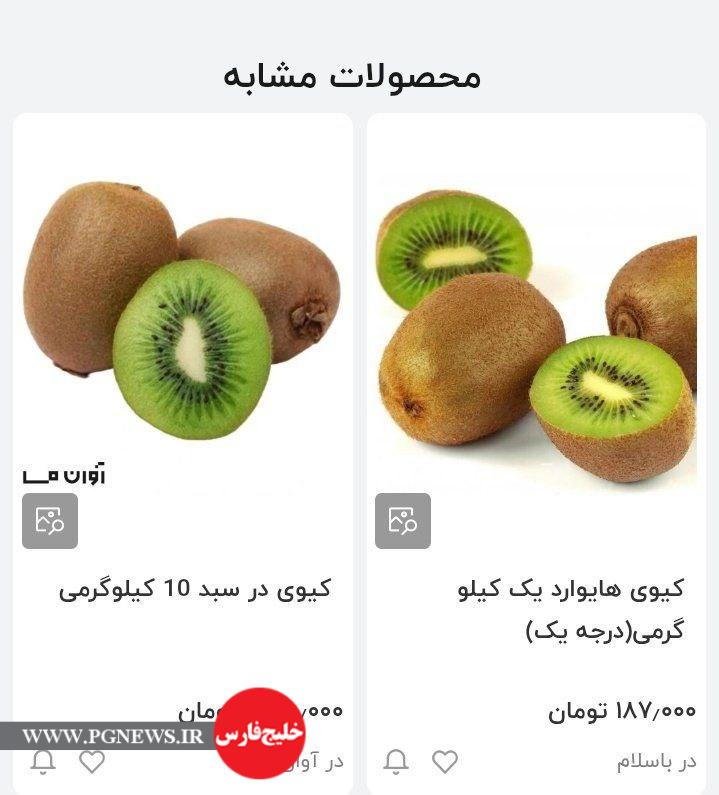Viewport: 719px width, 795px height.
Task: Favorite the کیوی هایوارد product with the heart
Action: click(445, 762)
